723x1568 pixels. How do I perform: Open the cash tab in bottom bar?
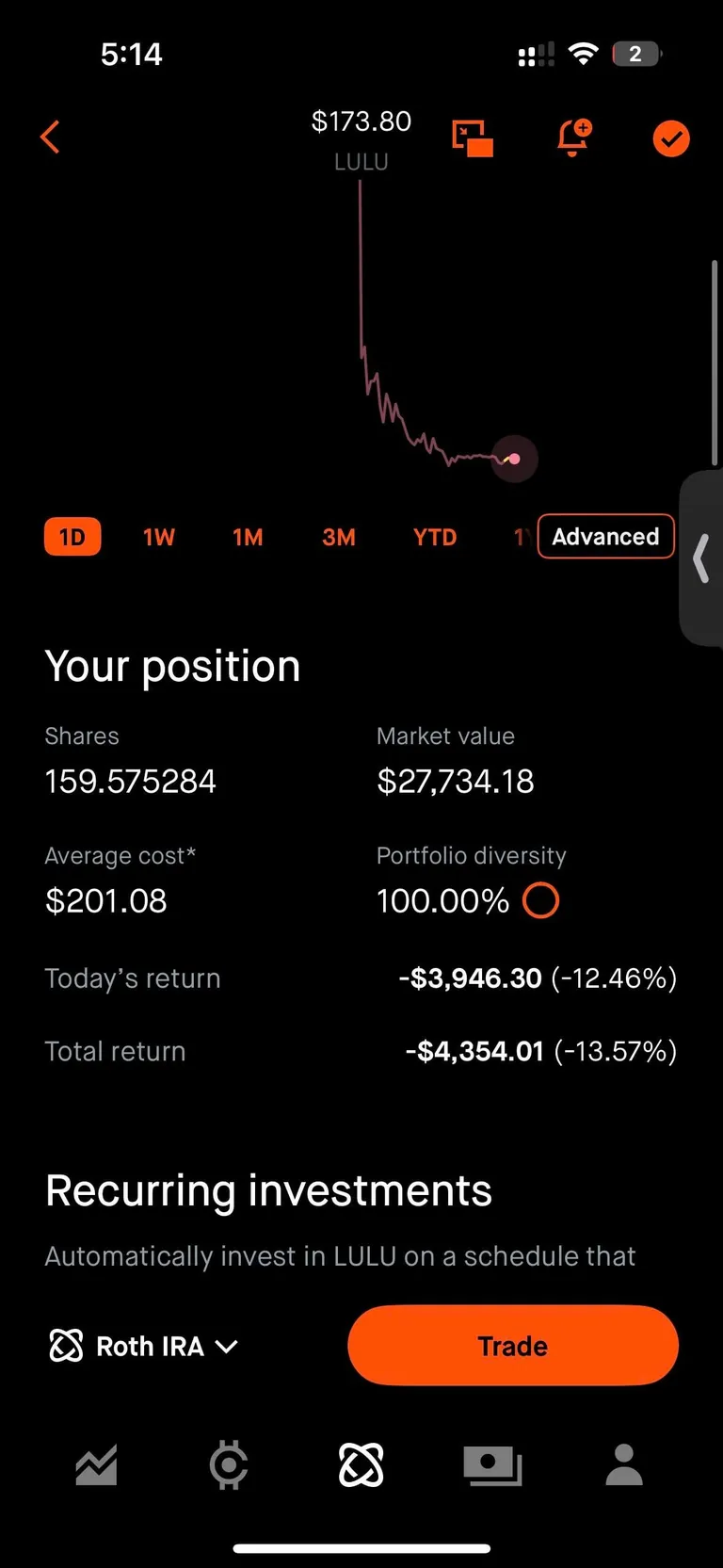(492, 1465)
